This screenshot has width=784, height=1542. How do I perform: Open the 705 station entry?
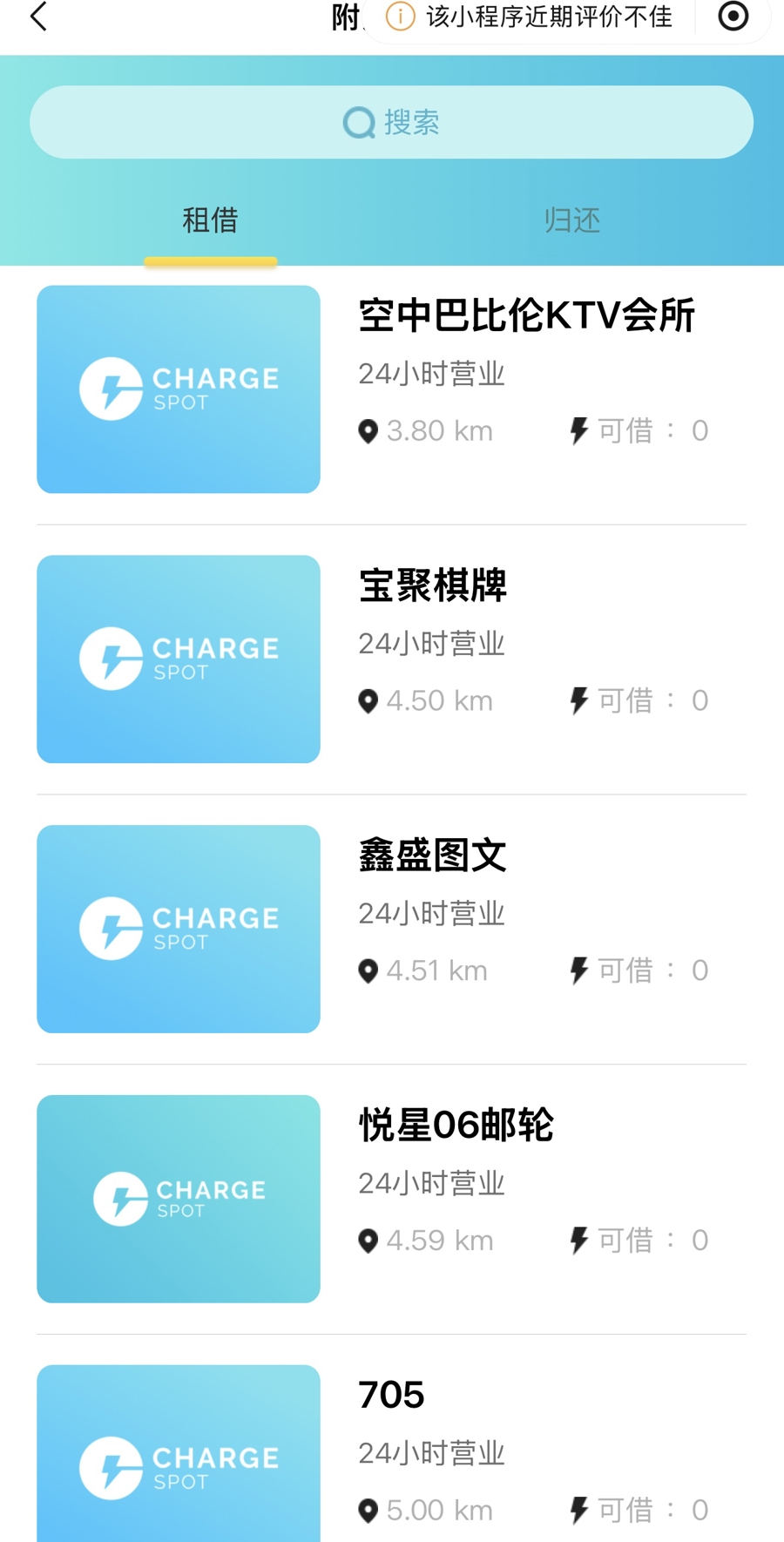click(x=391, y=1395)
